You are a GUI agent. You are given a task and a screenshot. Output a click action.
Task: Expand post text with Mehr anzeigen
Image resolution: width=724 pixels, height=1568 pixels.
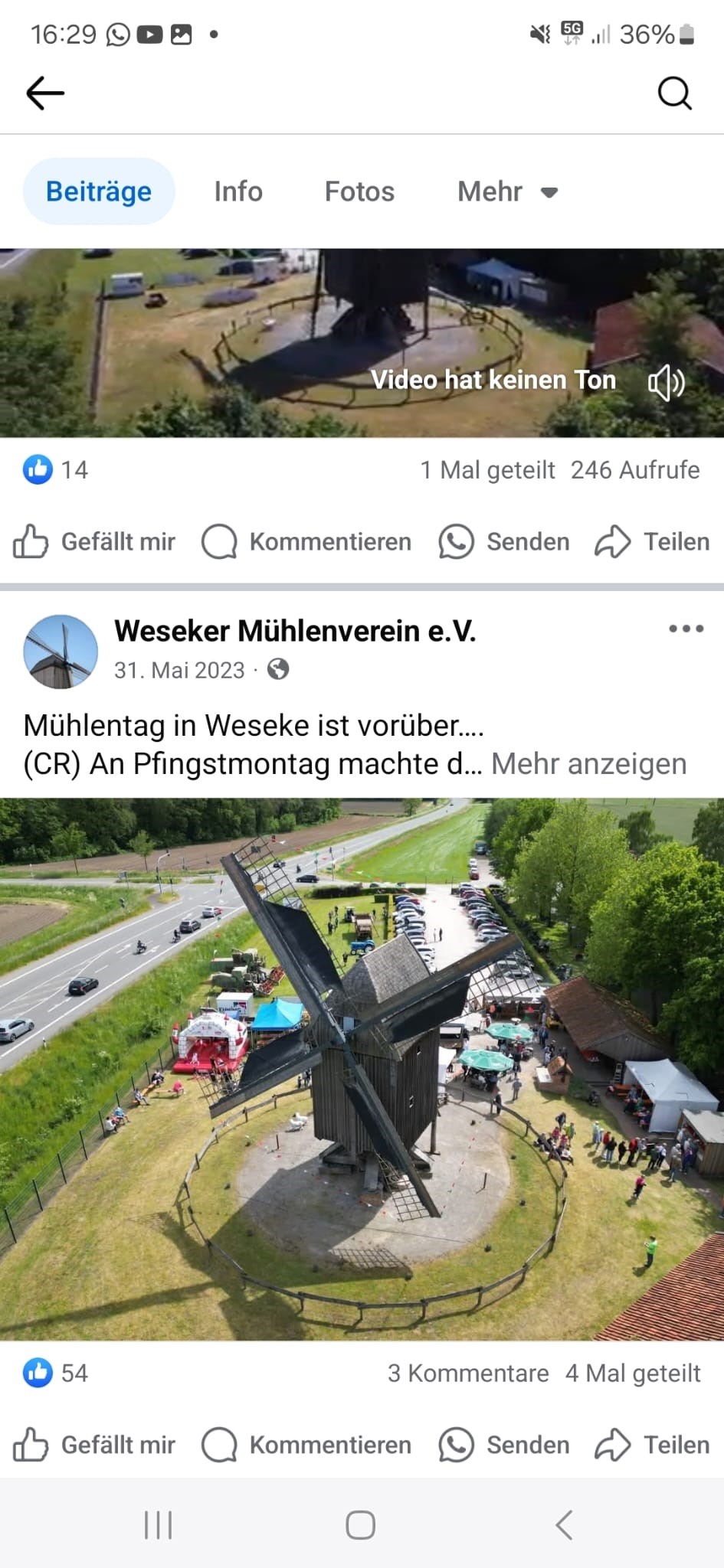[x=588, y=764]
